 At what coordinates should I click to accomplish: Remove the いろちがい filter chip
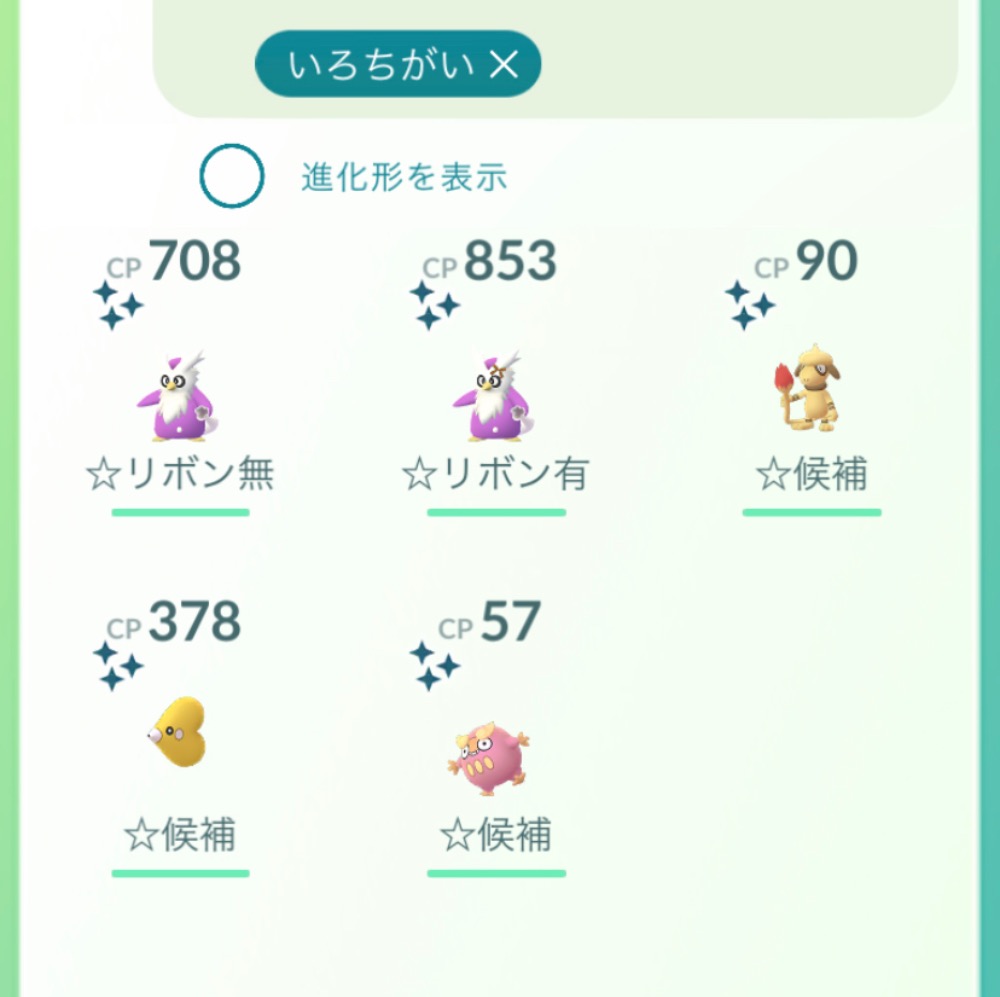click(505, 66)
